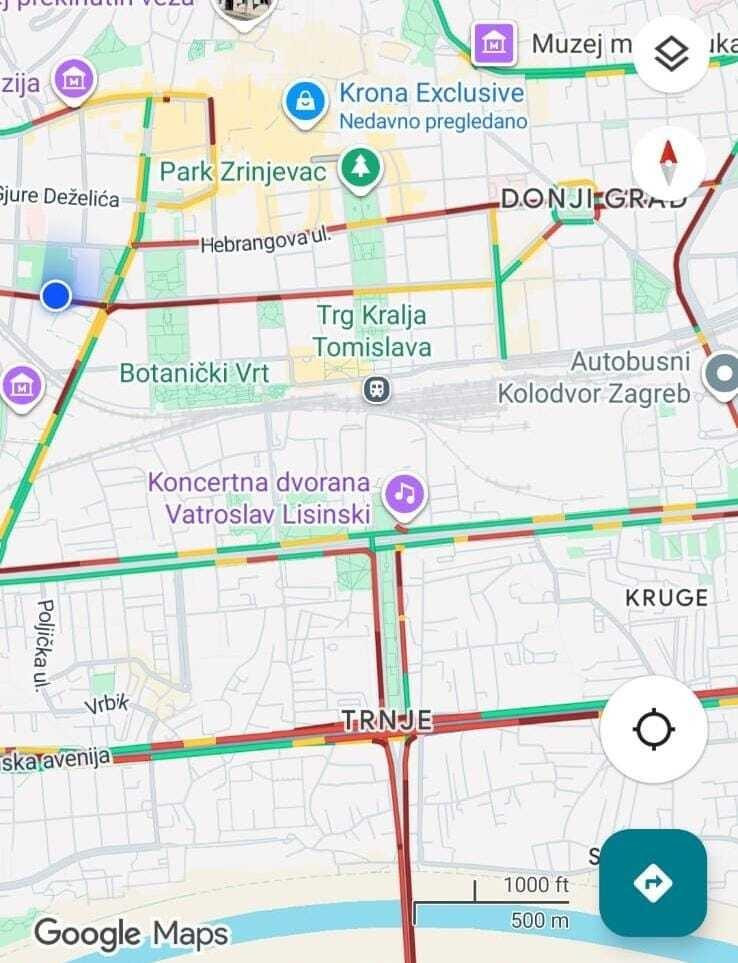Screen dimensions: 738x963
Task: Open the Muzej marker near the layers button
Action: [495, 43]
